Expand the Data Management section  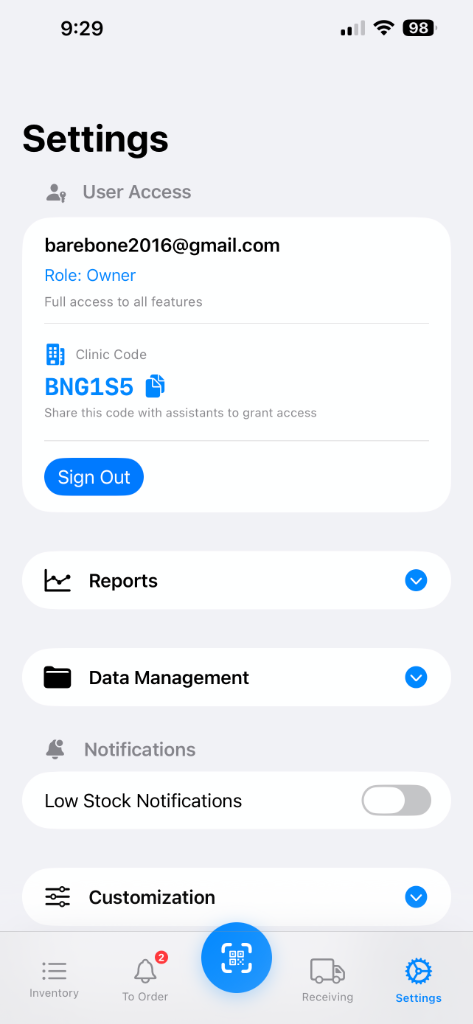click(x=236, y=677)
